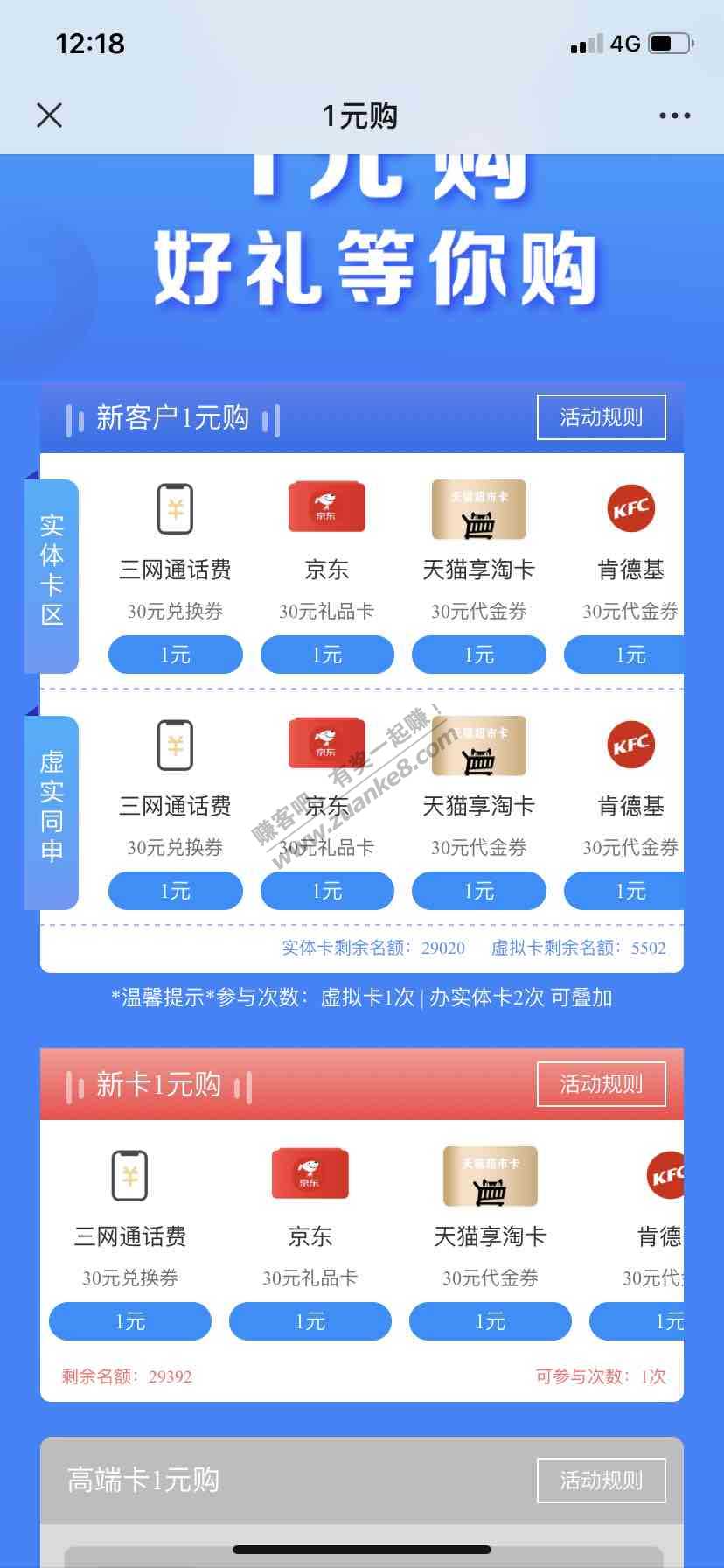Buy 京东 gift card for 1元 in 实体卡区

click(x=327, y=654)
